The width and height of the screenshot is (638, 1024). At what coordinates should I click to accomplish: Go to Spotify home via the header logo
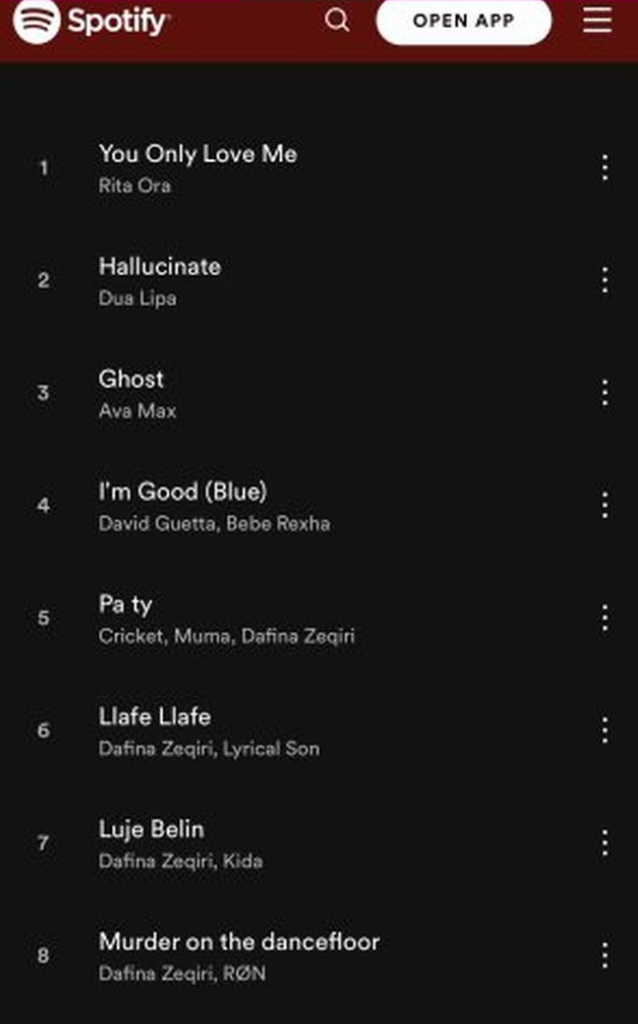point(91,20)
